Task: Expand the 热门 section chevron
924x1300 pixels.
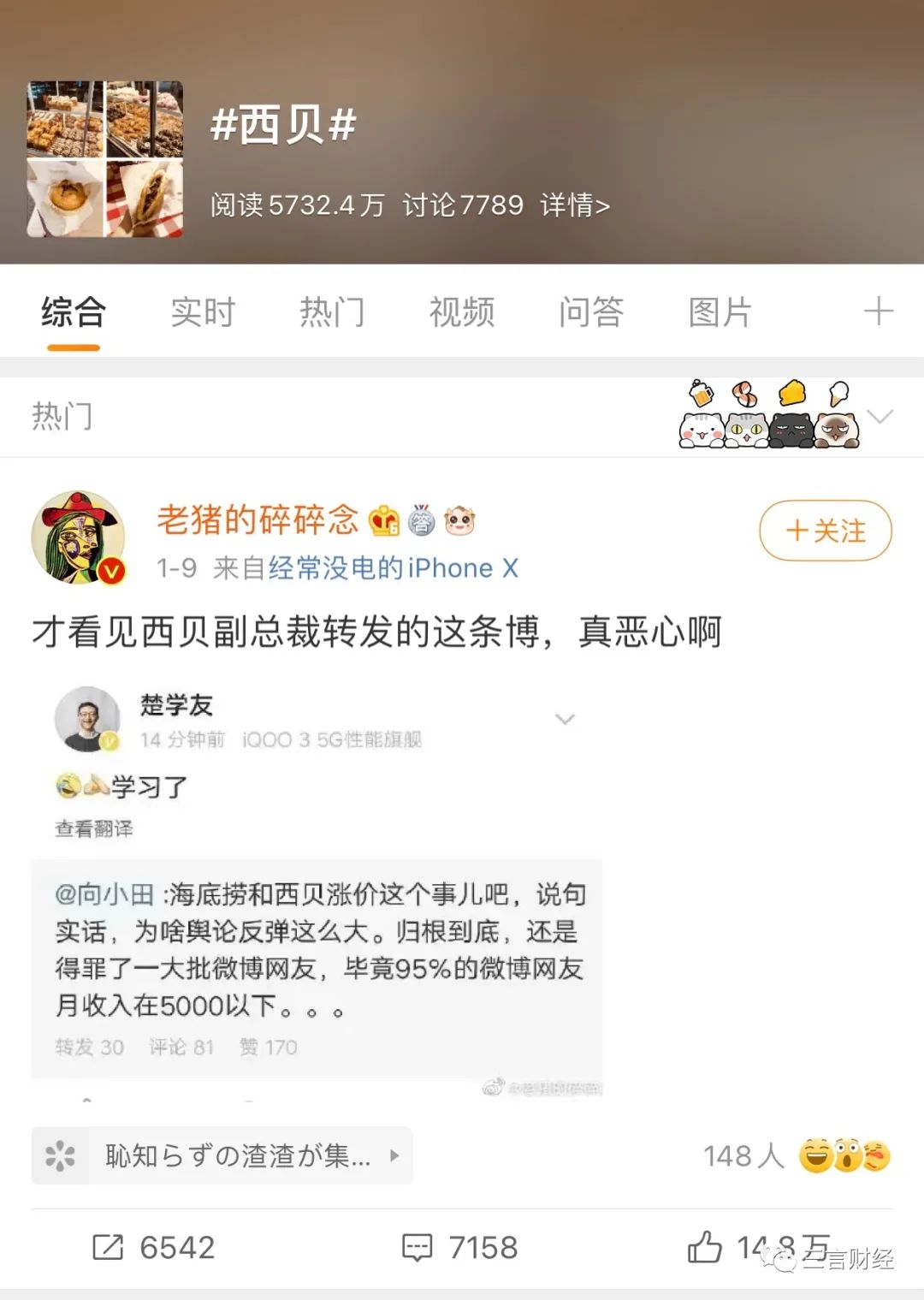Action: [880, 417]
